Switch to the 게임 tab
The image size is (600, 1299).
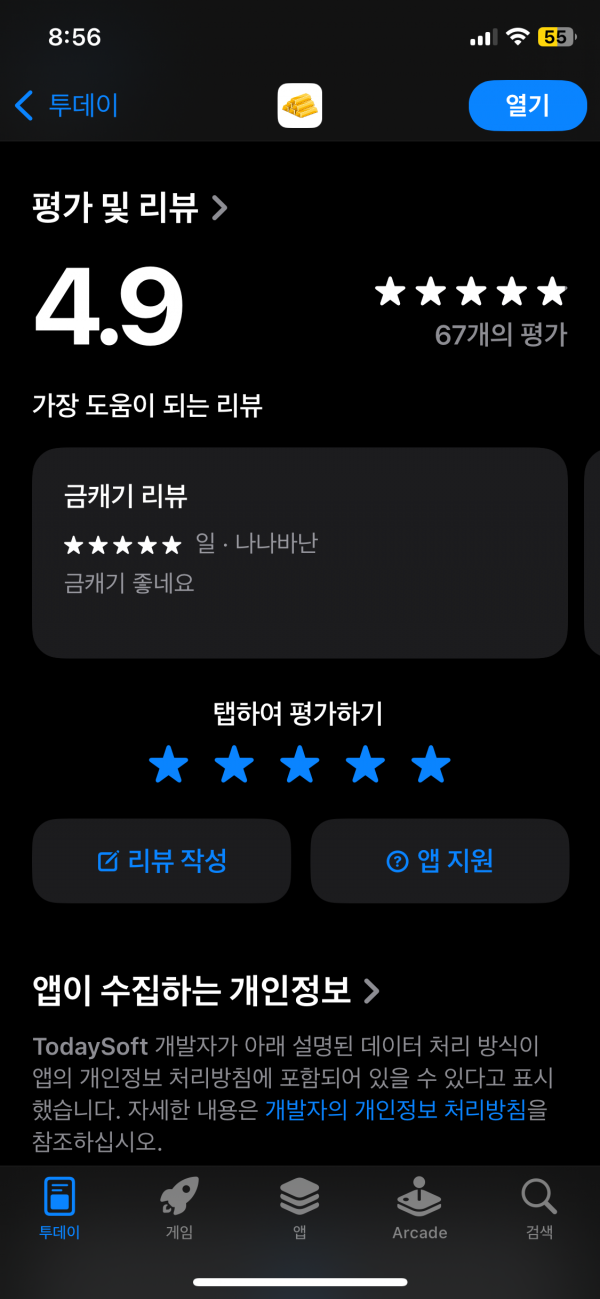180,1208
